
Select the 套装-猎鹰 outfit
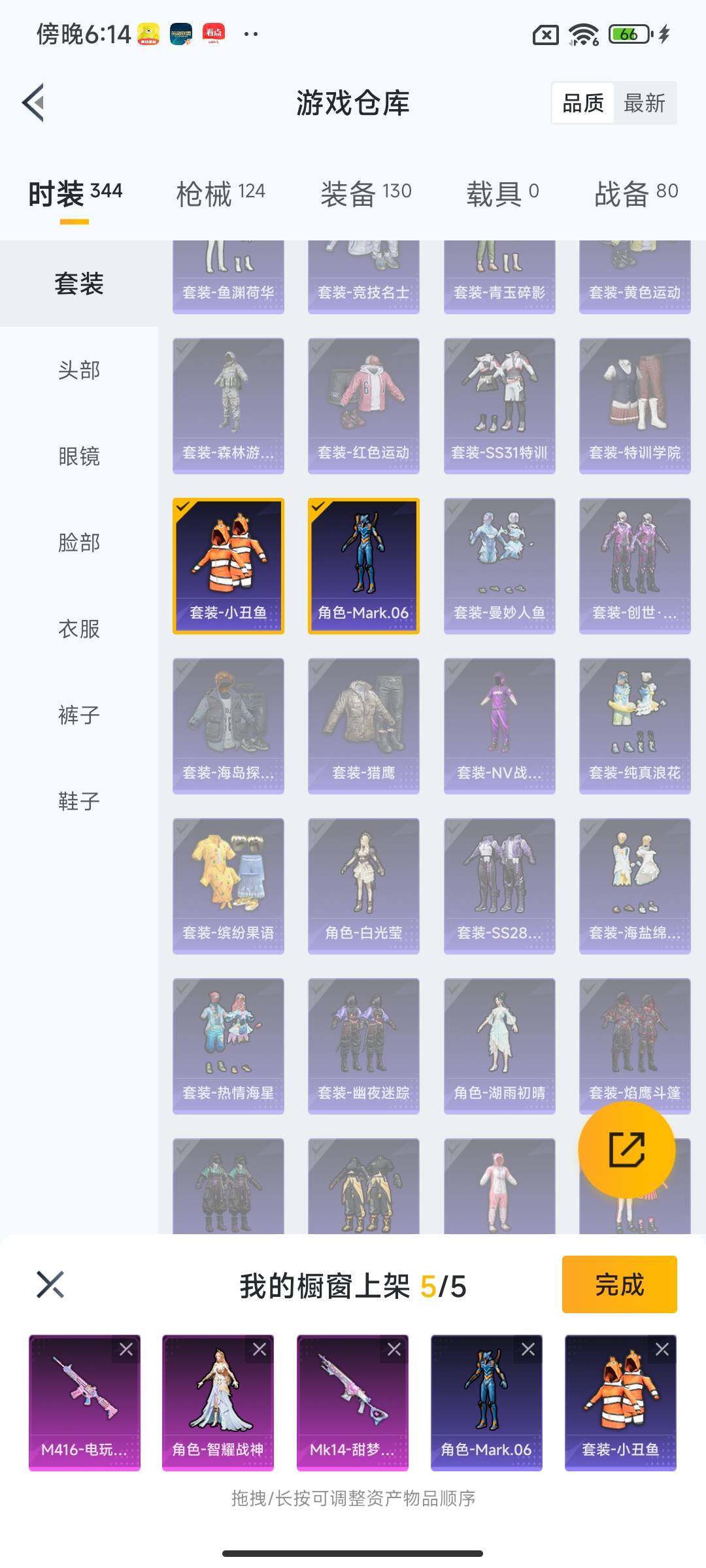coord(363,725)
